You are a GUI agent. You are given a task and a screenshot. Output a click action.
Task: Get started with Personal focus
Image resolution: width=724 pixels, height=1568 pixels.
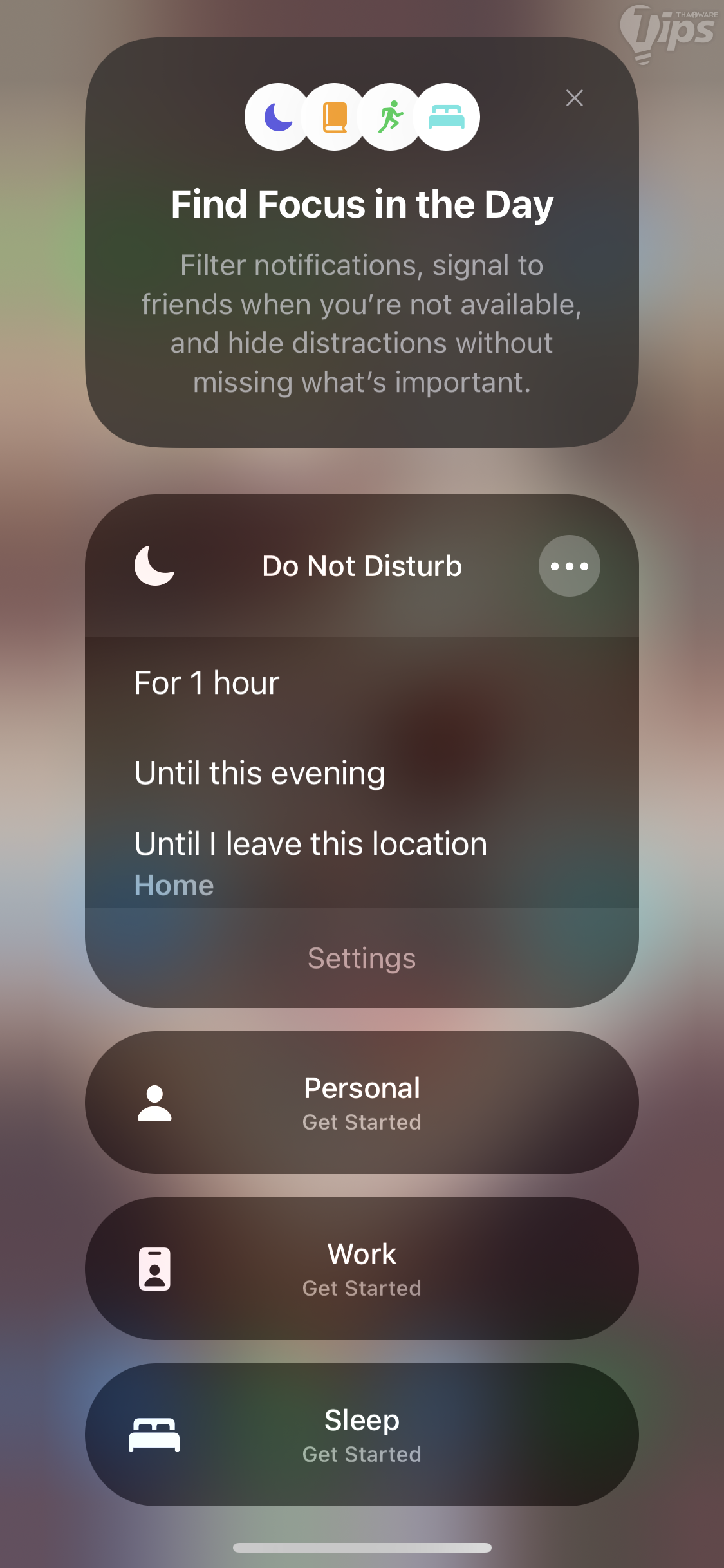coord(362,1103)
